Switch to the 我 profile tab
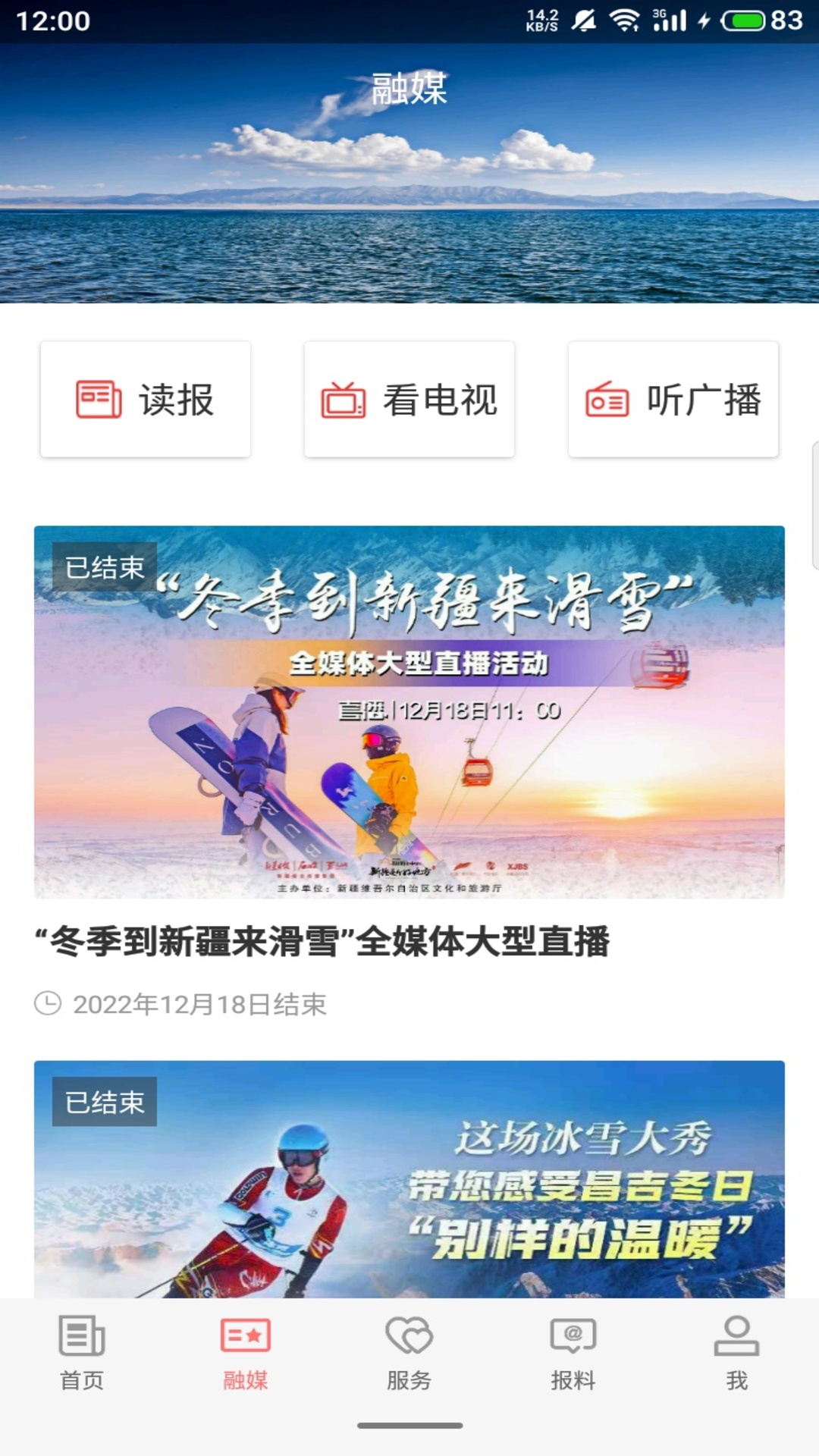 tap(737, 1353)
